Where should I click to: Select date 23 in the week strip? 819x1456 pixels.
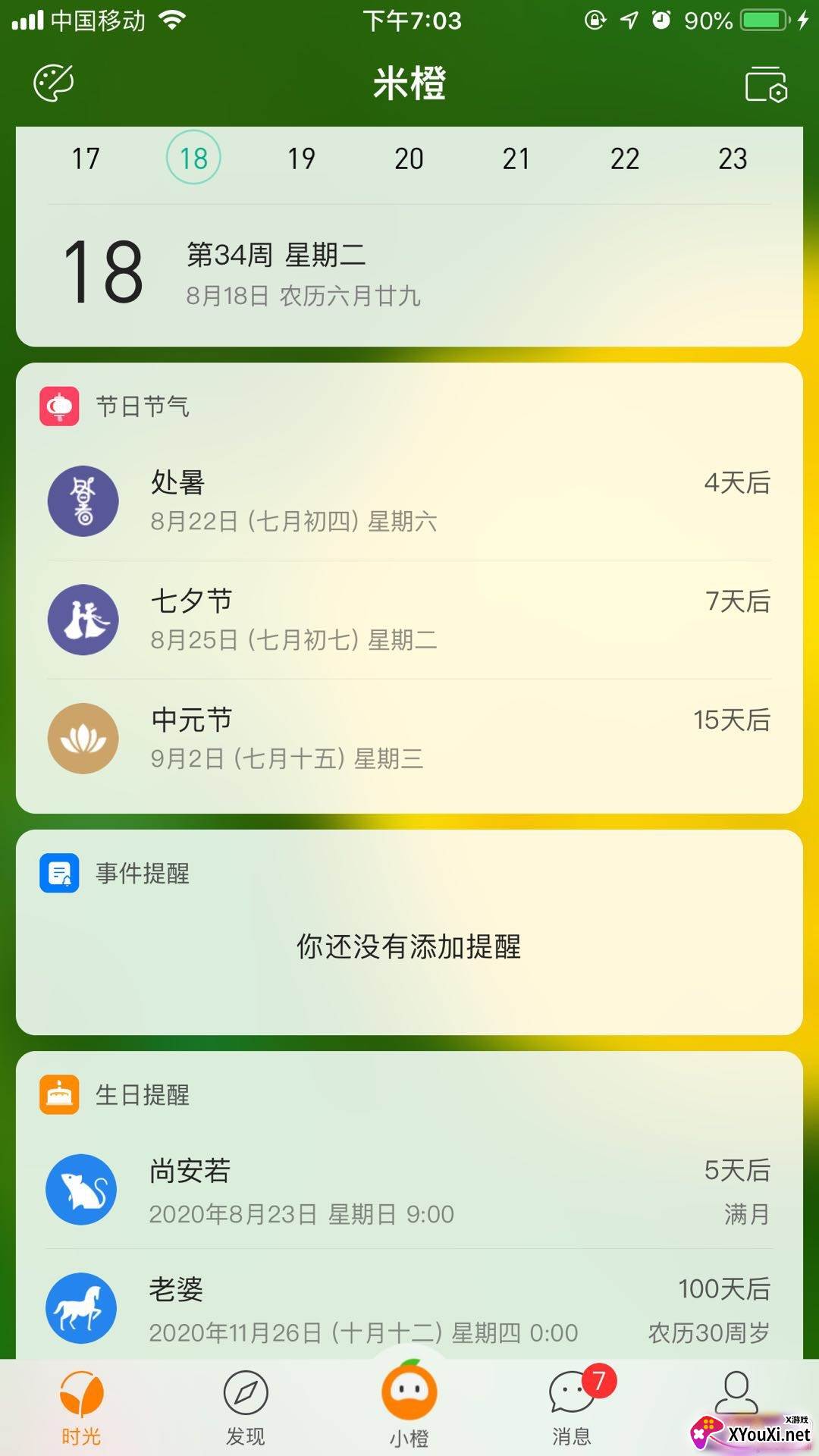click(733, 158)
